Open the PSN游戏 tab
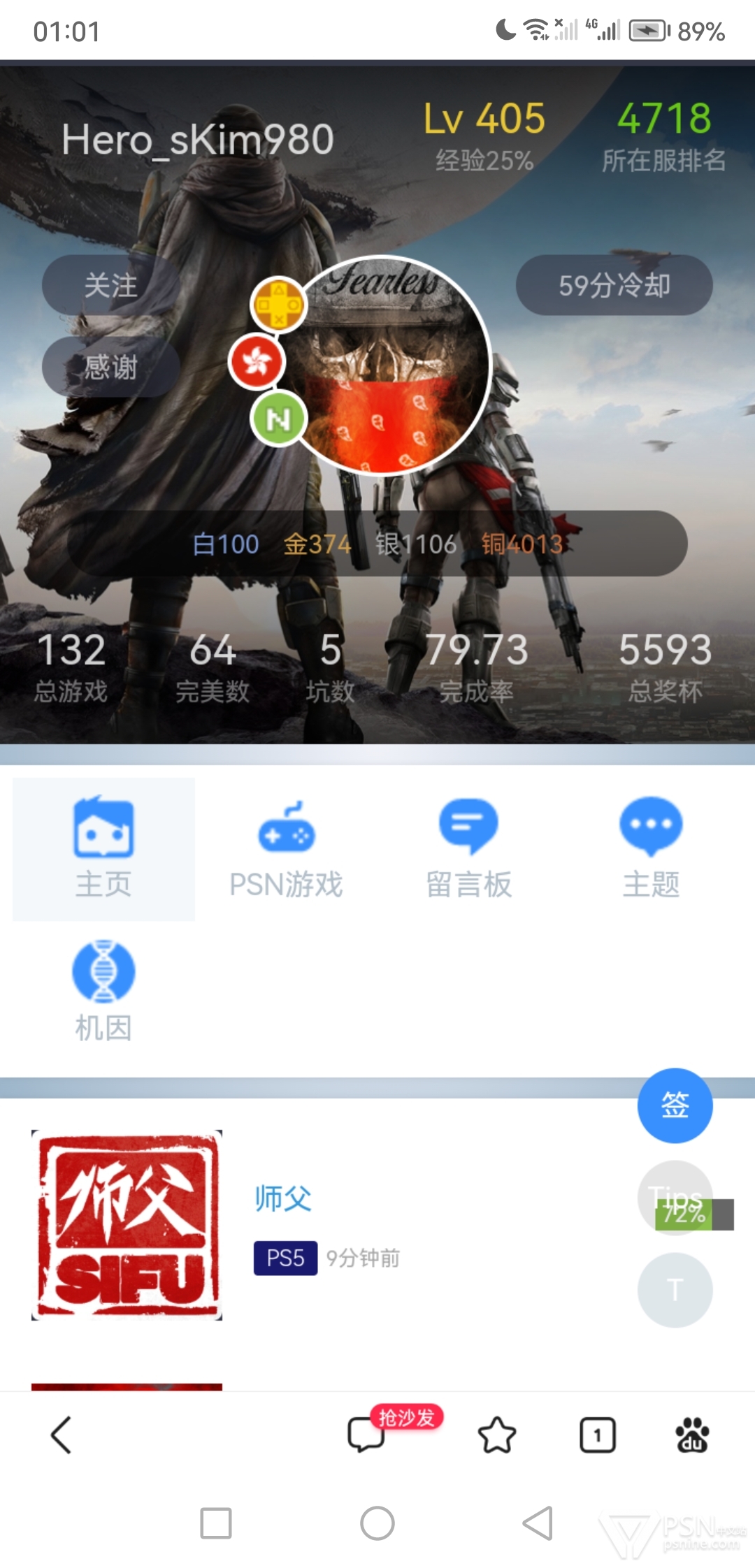The image size is (755, 1568). click(x=286, y=849)
